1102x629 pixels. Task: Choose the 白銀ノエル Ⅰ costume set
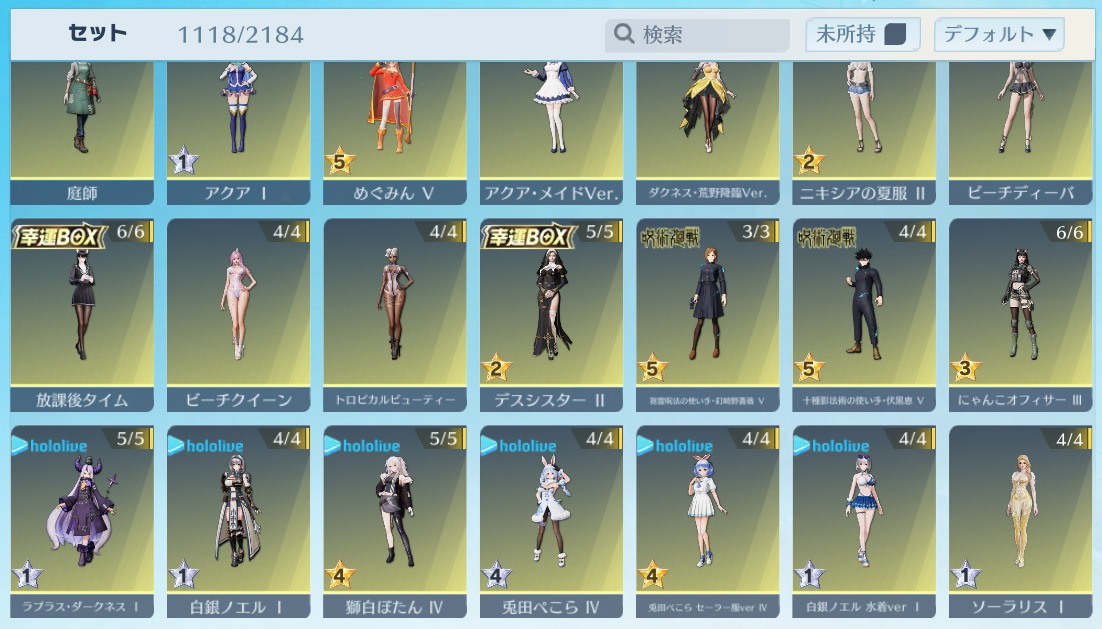click(x=238, y=520)
